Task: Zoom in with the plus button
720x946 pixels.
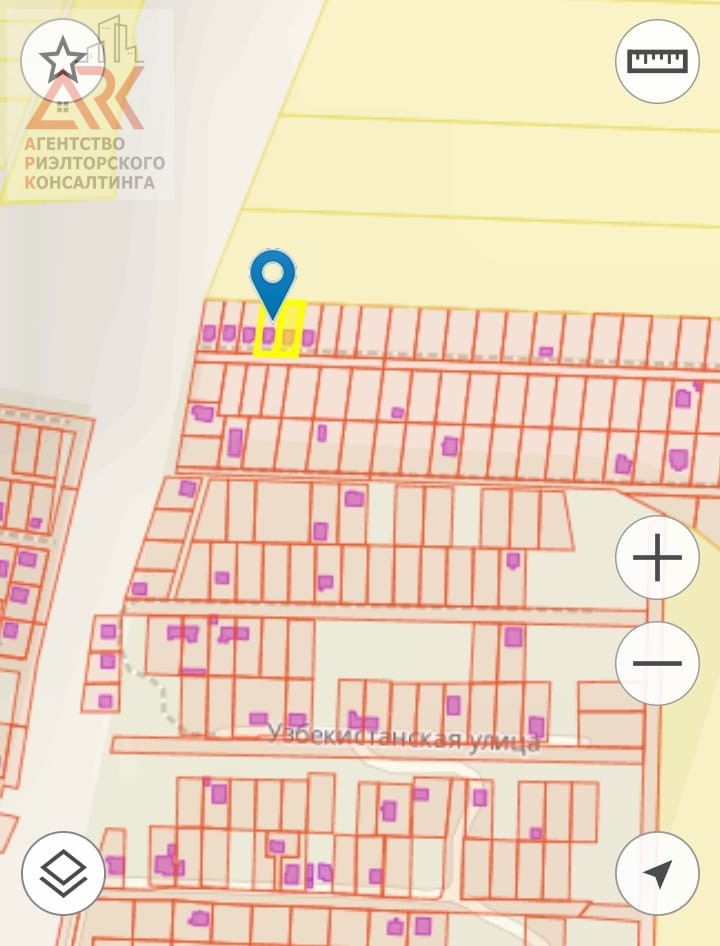Action: point(657,558)
